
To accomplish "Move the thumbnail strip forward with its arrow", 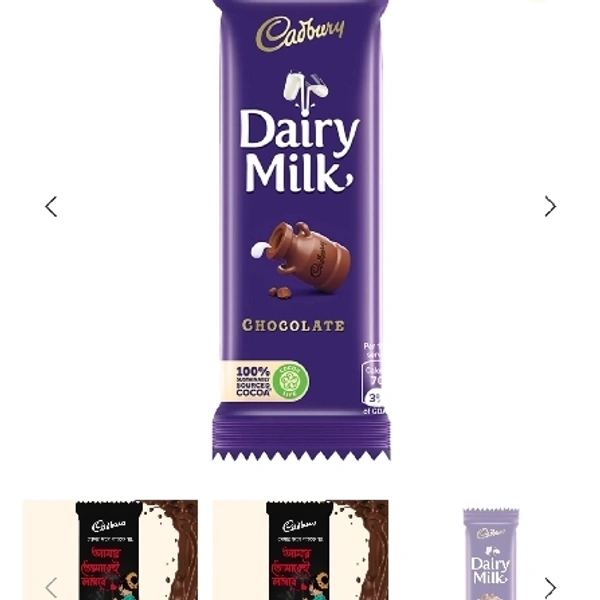I will click(549, 586).
